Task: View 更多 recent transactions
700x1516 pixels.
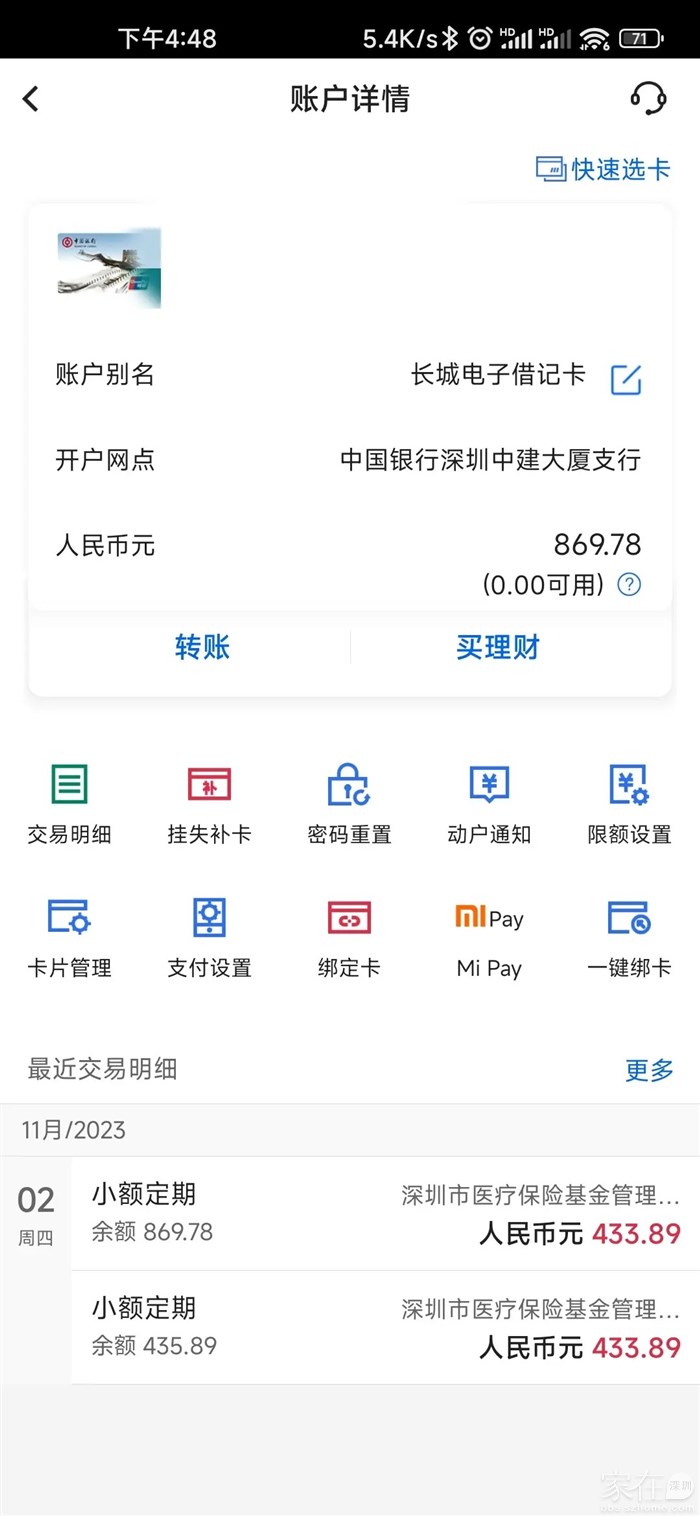Action: (x=649, y=1070)
